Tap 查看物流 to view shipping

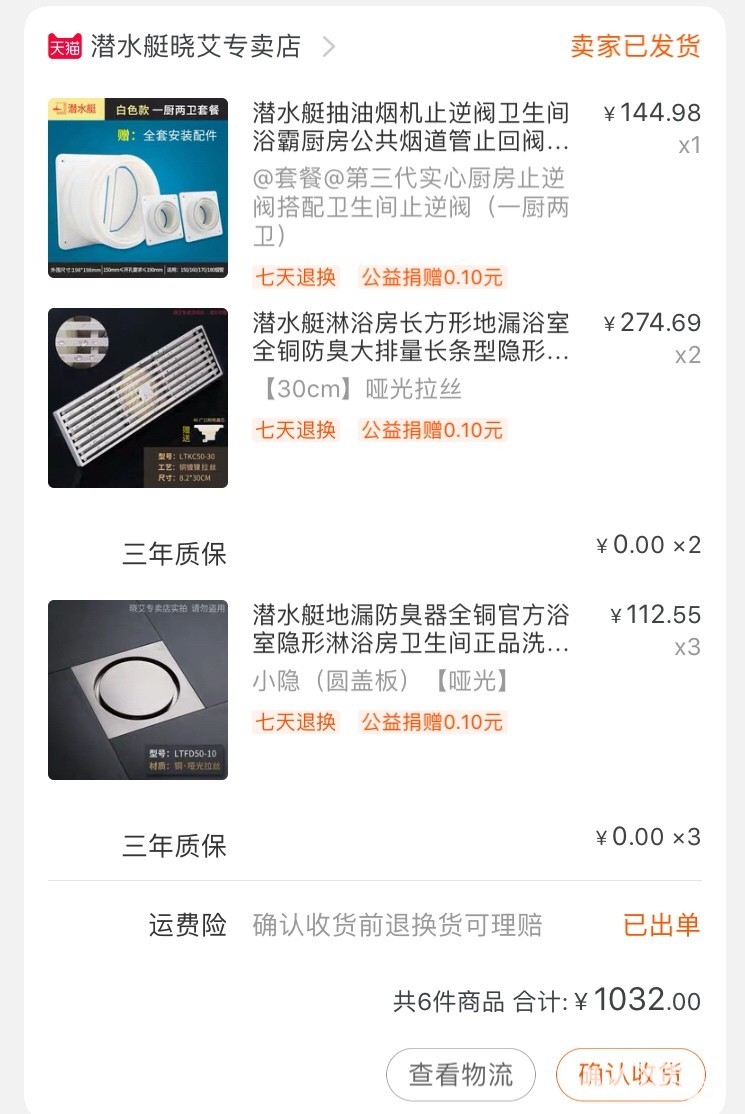(460, 1075)
